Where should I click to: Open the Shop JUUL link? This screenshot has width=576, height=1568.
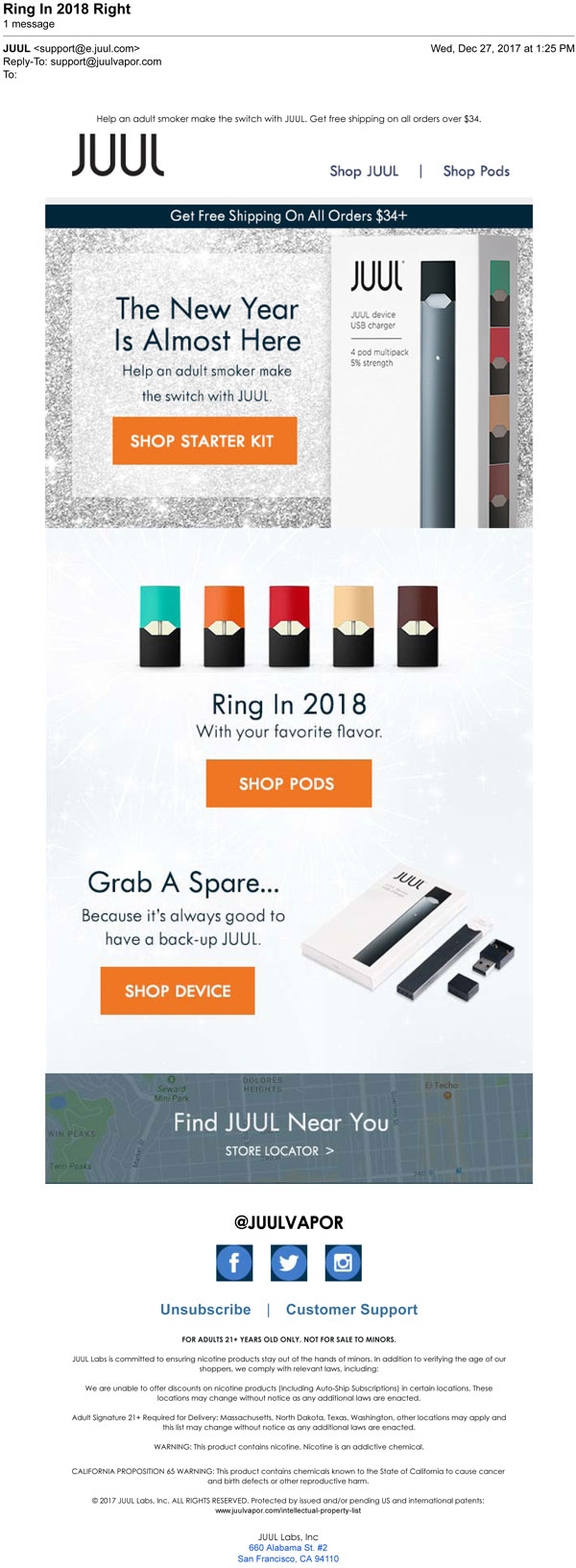(x=364, y=171)
